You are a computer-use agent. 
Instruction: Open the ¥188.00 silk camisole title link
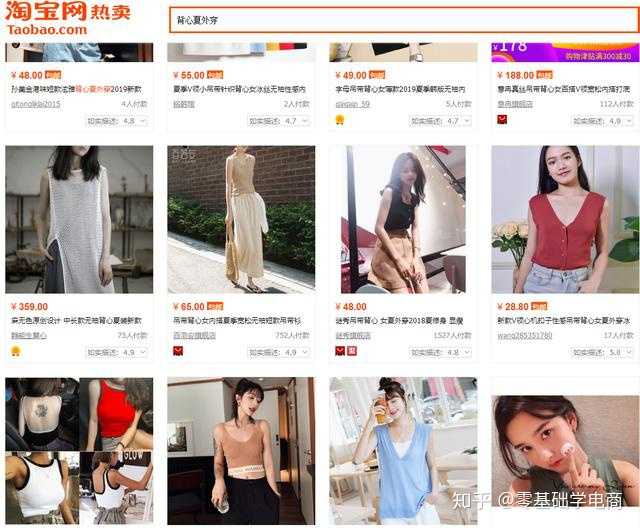click(x=565, y=90)
